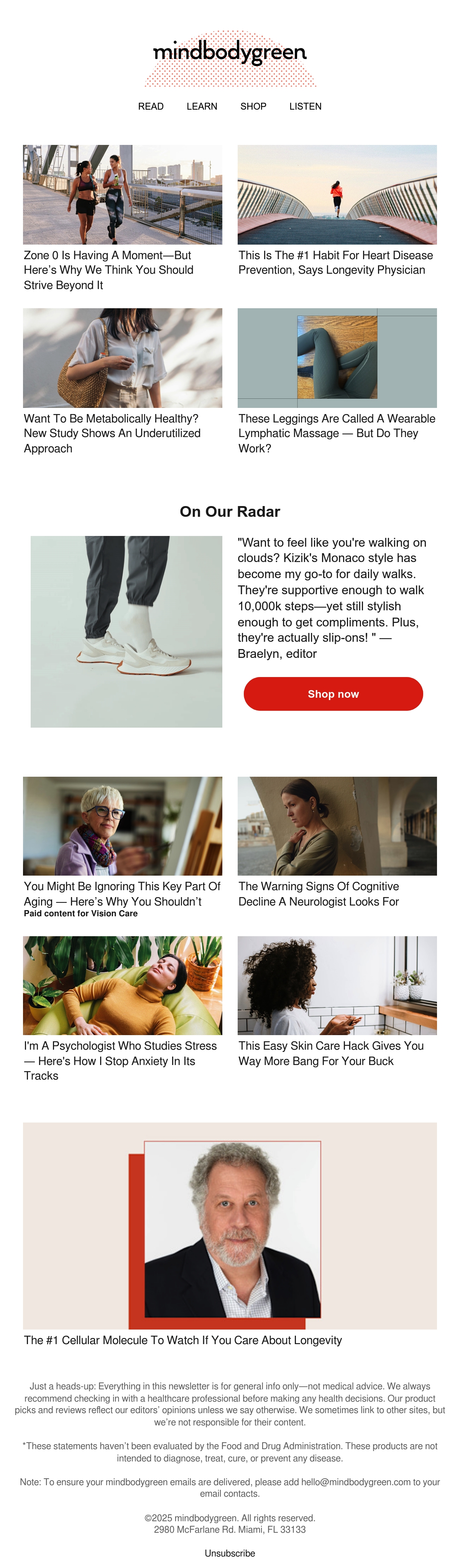Open the metabolically healthy study article
The image size is (460, 1568).
point(112,433)
